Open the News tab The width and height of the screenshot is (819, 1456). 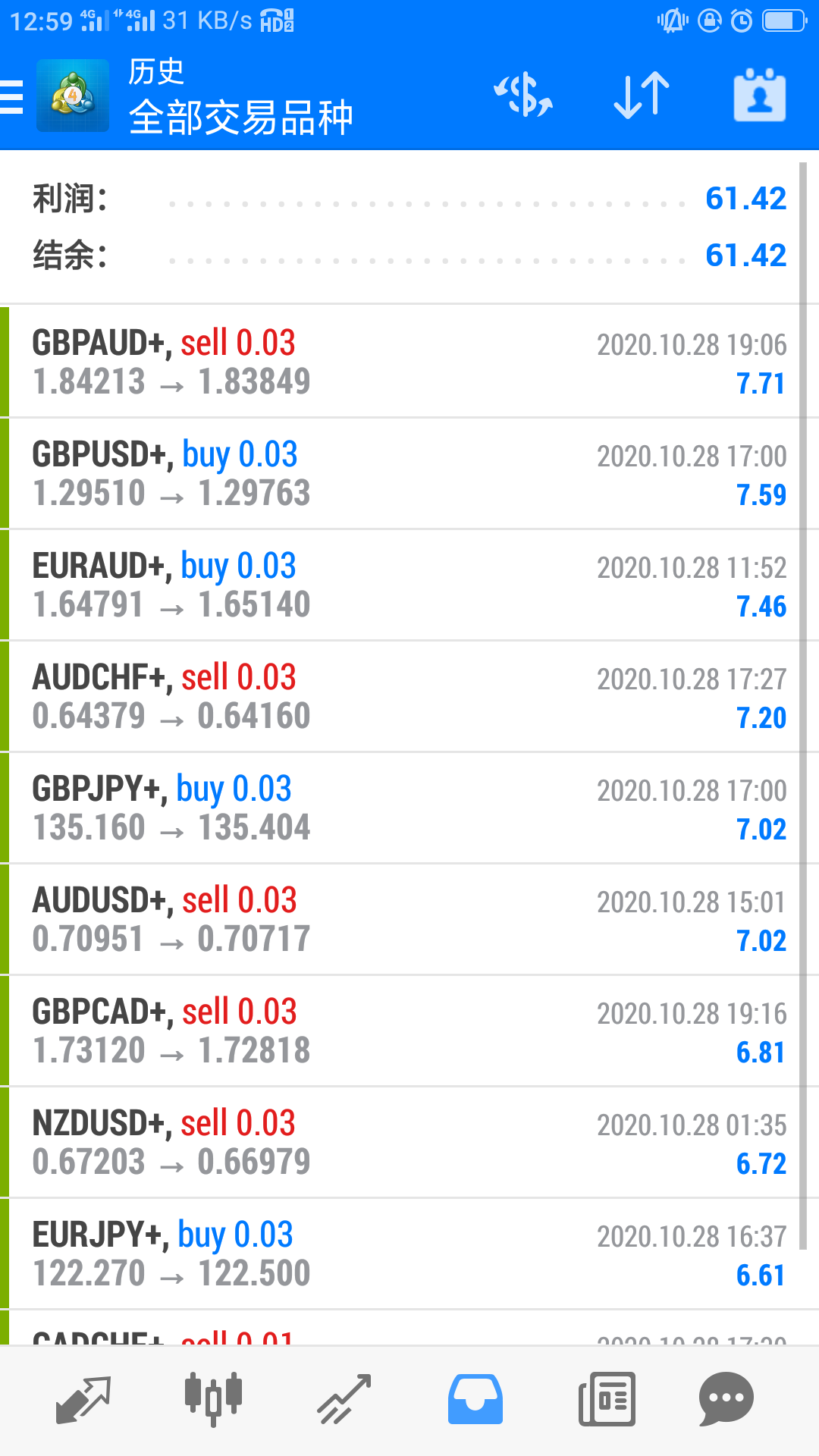[x=607, y=1399]
